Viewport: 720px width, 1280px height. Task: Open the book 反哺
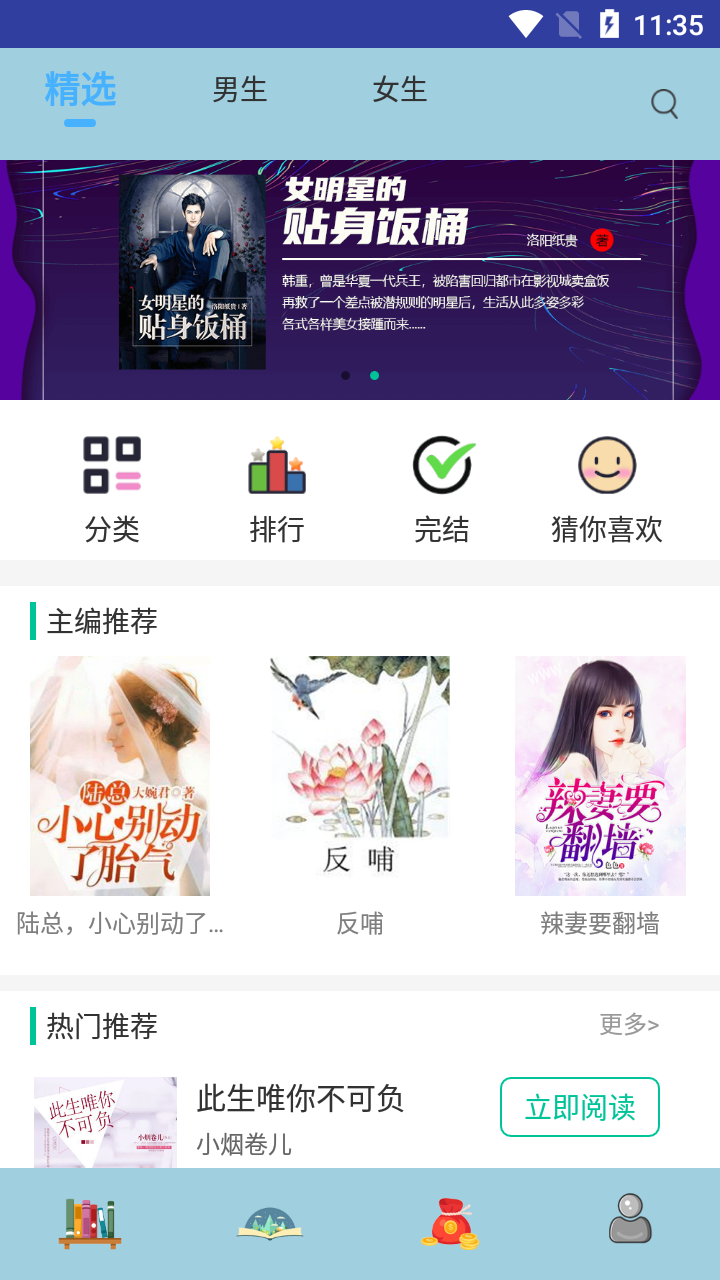[x=360, y=776]
